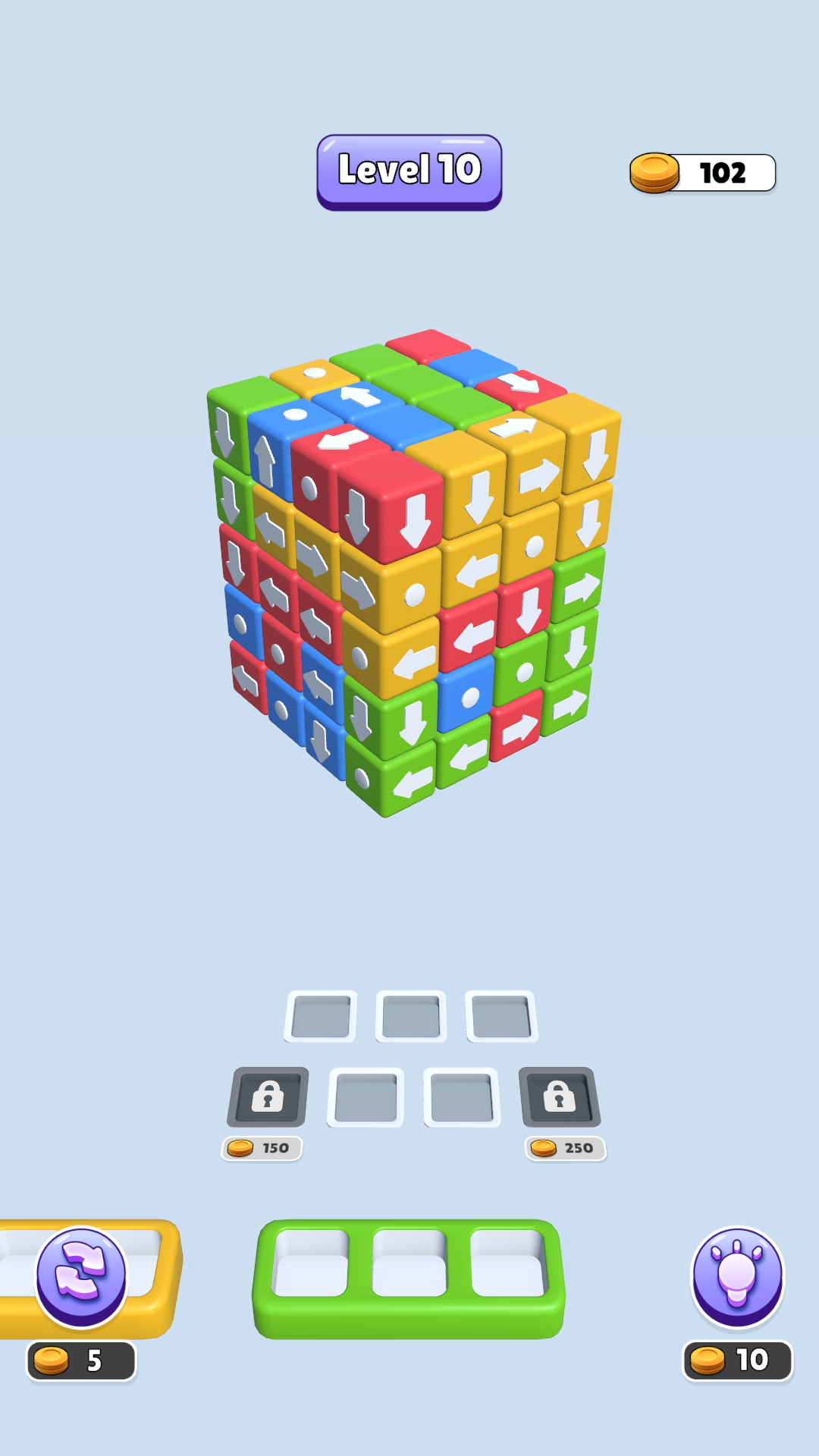Tap the yellow dot cube on the cube's top
The height and width of the screenshot is (1456, 819).
tap(314, 375)
